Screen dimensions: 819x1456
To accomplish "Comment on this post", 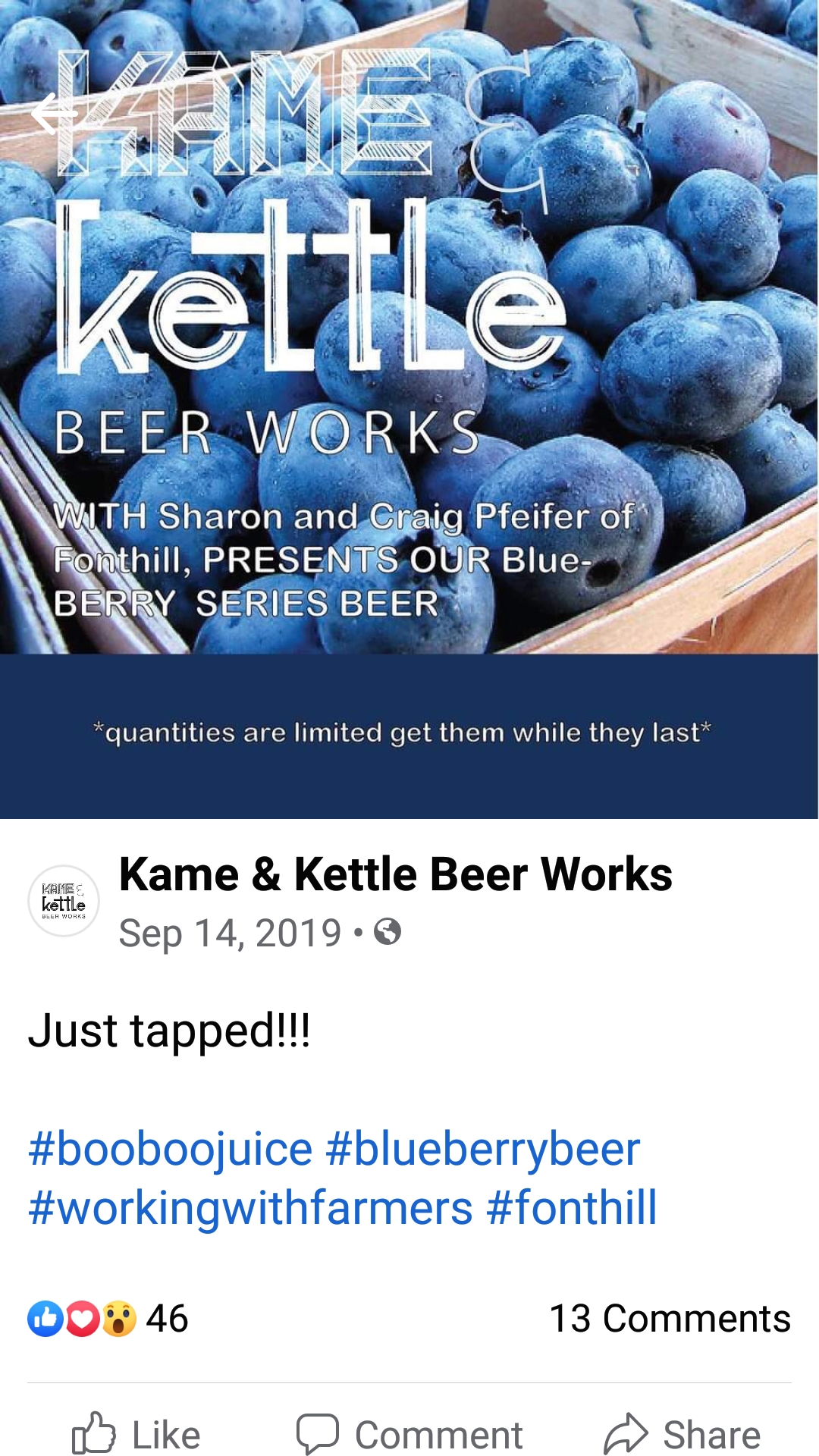I will (x=409, y=1434).
